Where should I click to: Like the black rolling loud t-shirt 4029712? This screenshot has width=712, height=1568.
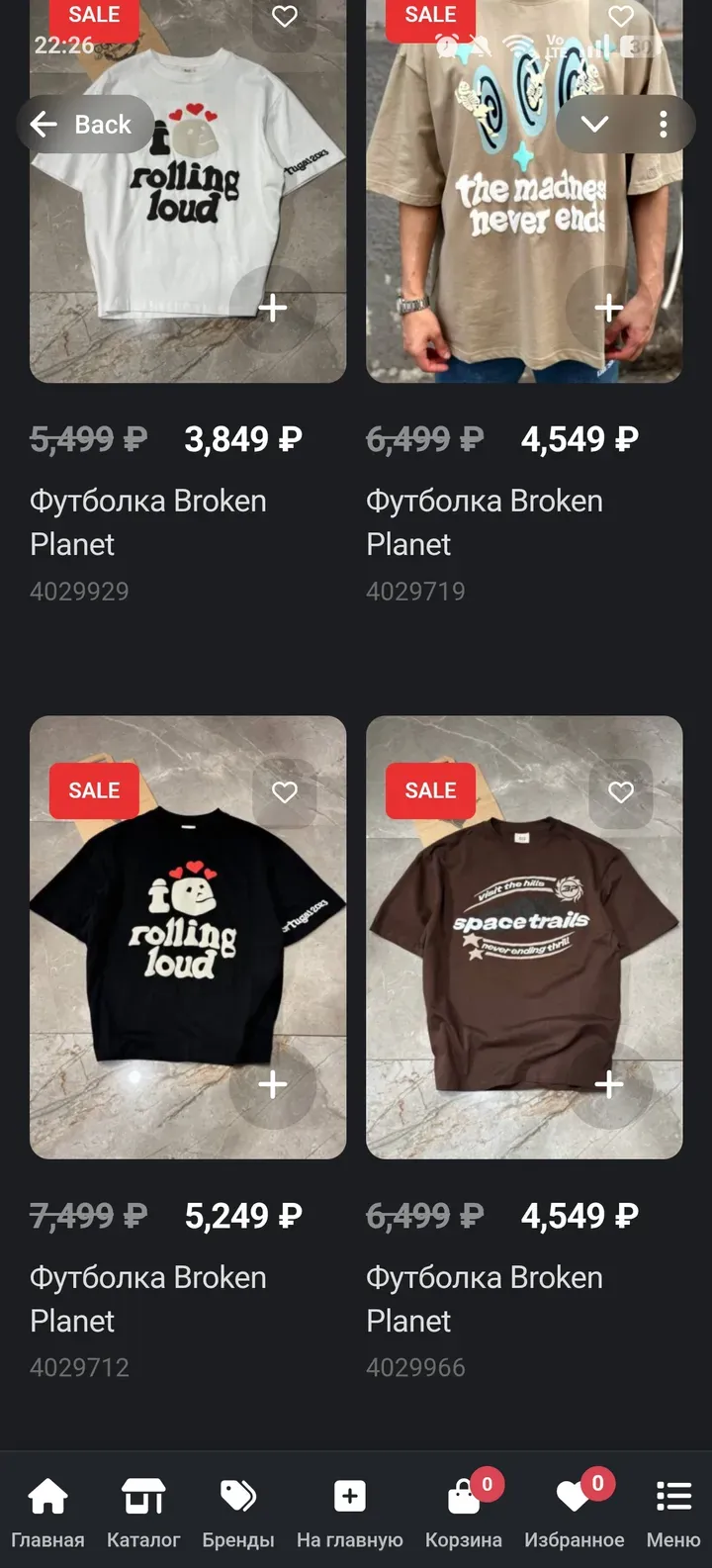285,791
